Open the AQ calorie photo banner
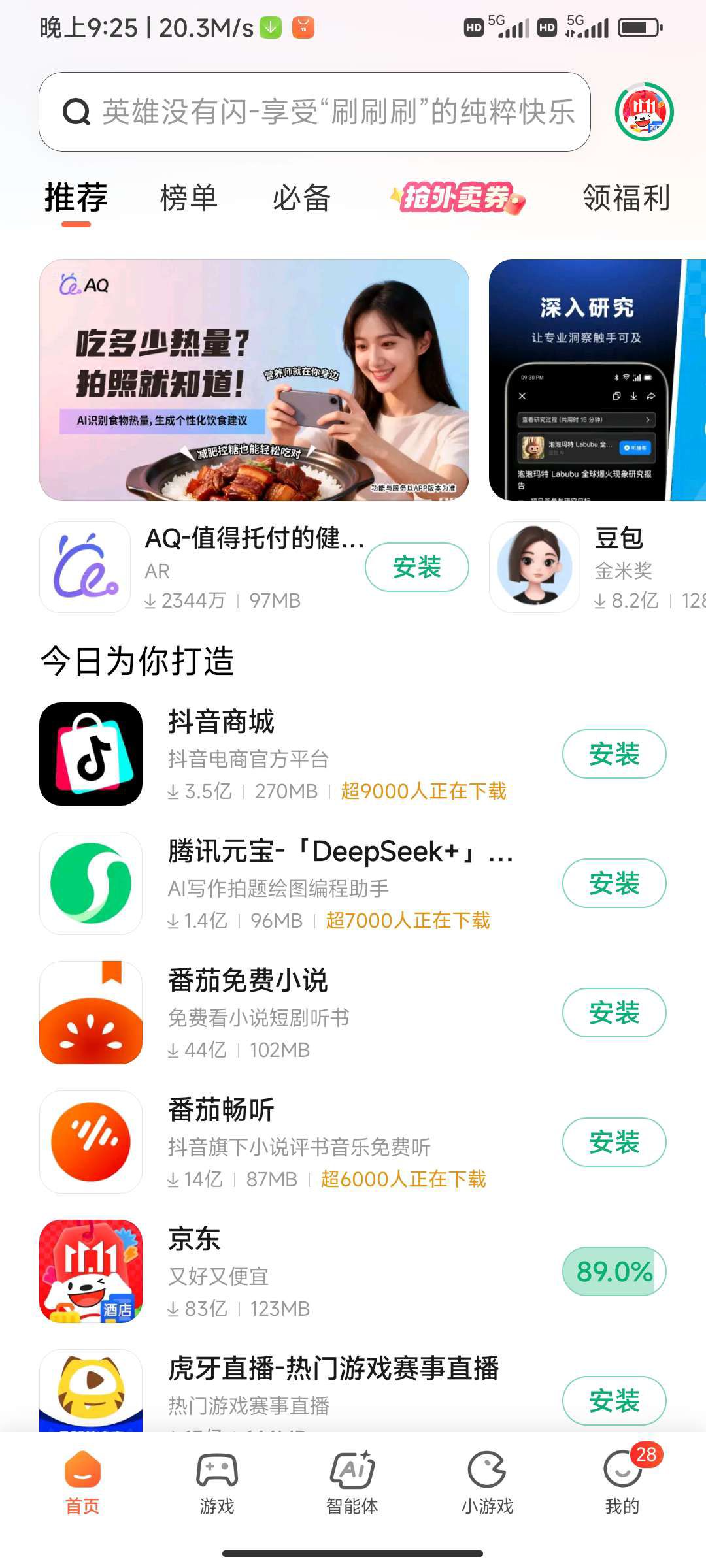Image resolution: width=706 pixels, height=1568 pixels. click(x=254, y=380)
